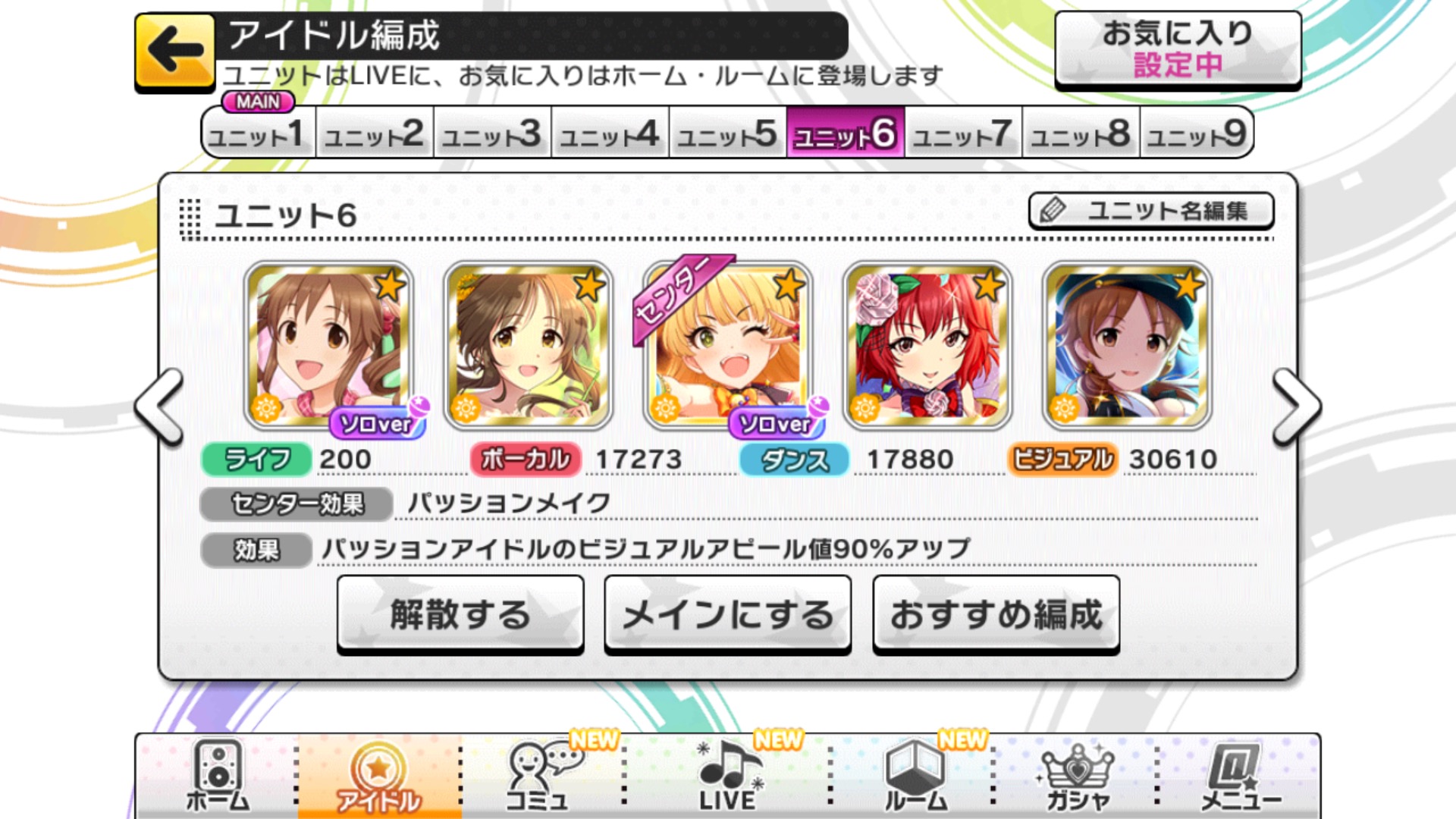
Task: Open the ガシャ gacha tab
Action: 1077,777
